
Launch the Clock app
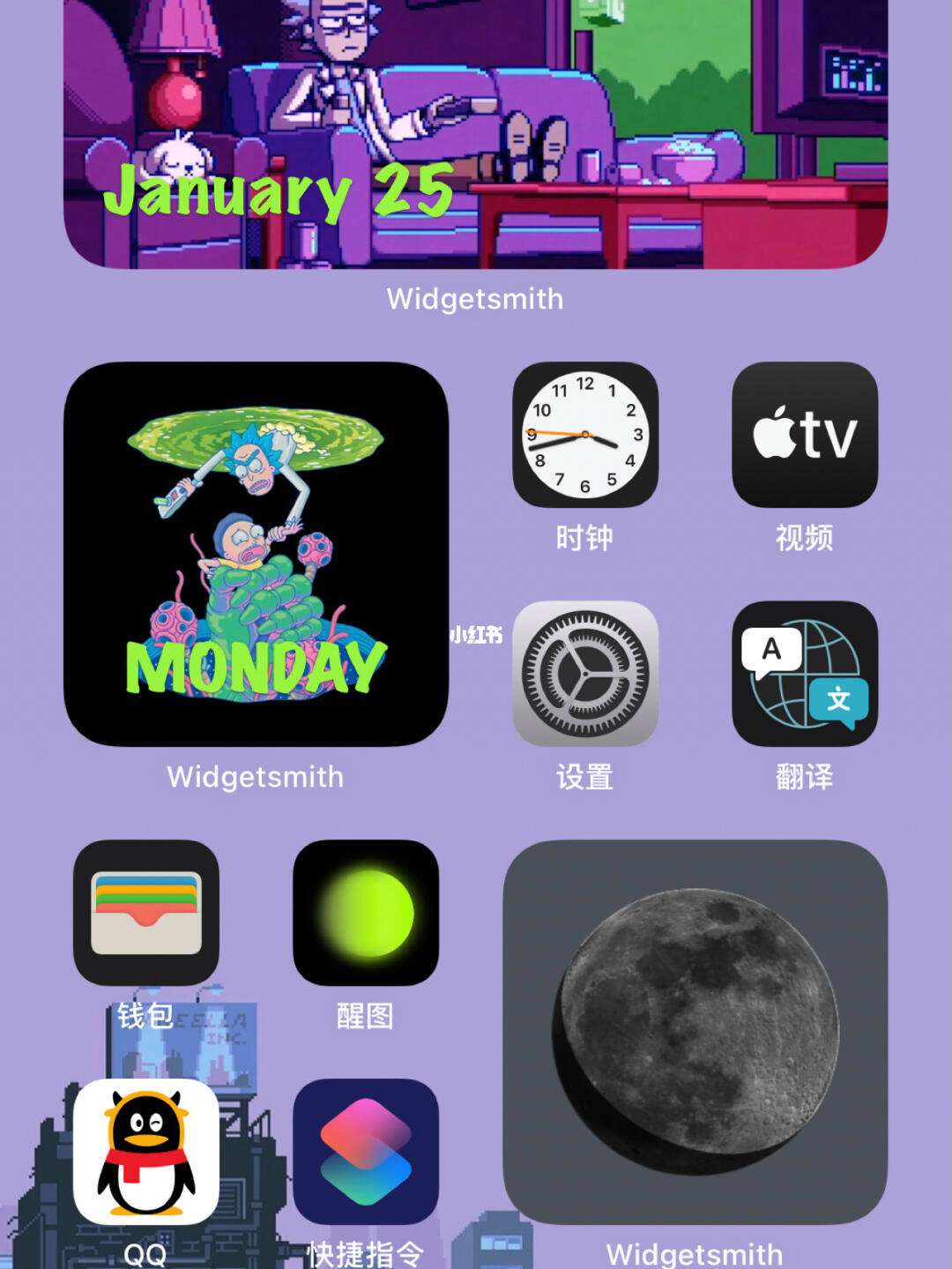click(x=585, y=435)
